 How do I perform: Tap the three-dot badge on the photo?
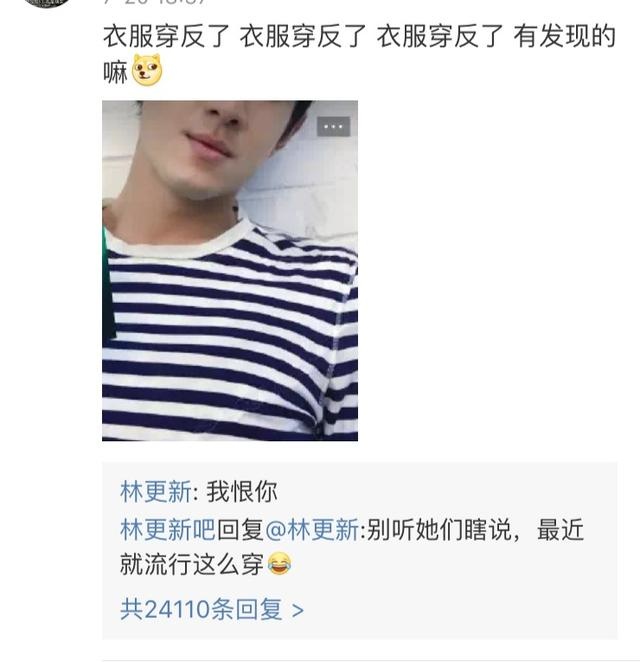(x=333, y=126)
